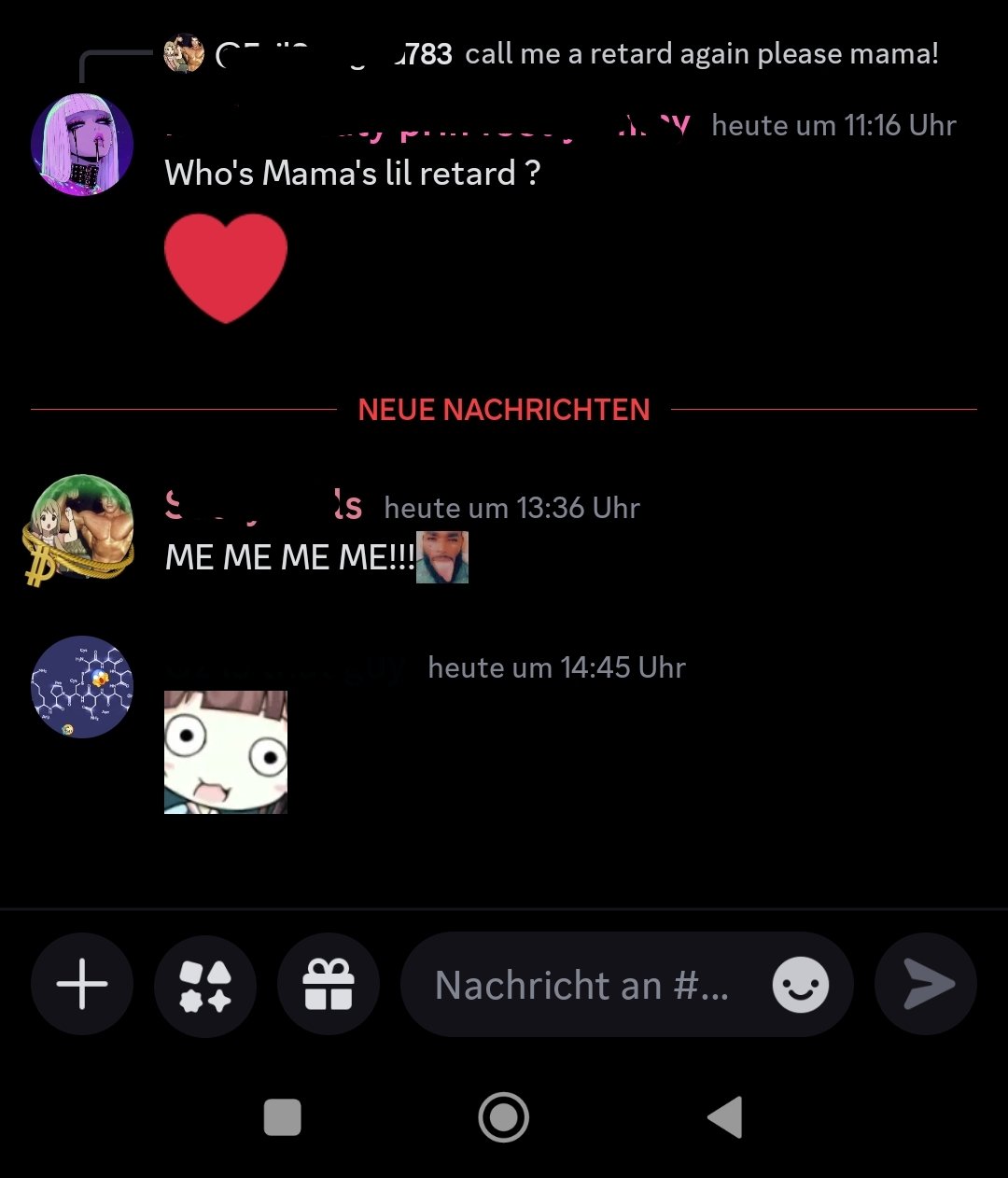Screen dimensions: 1008x1178
Task: Open the pink-haired avatar's profile
Action: (x=82, y=145)
